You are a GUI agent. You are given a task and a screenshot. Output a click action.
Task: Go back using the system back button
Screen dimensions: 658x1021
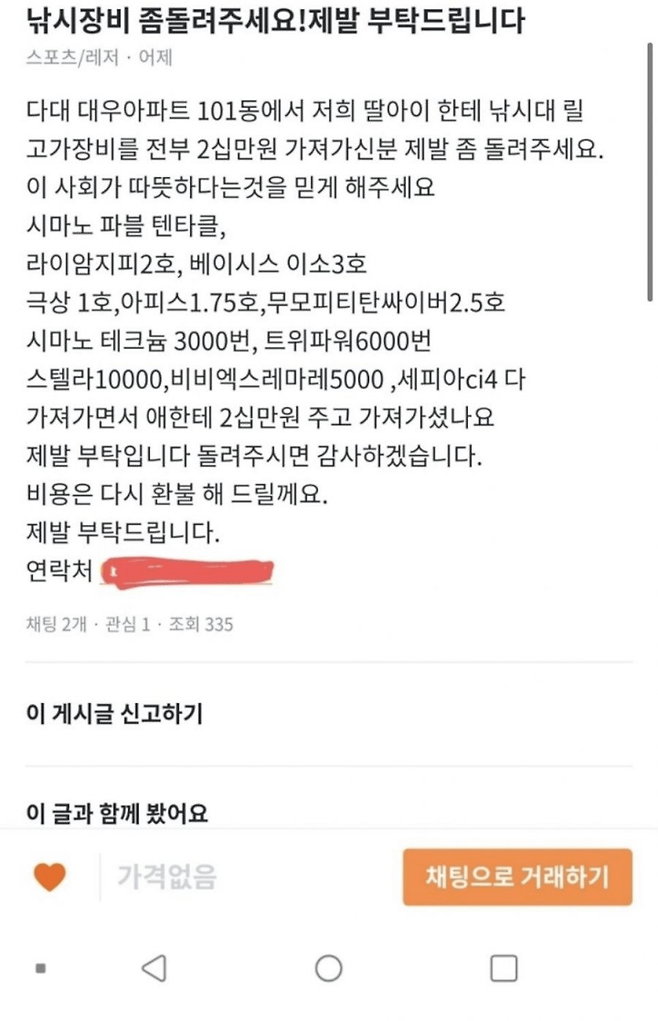point(153,968)
